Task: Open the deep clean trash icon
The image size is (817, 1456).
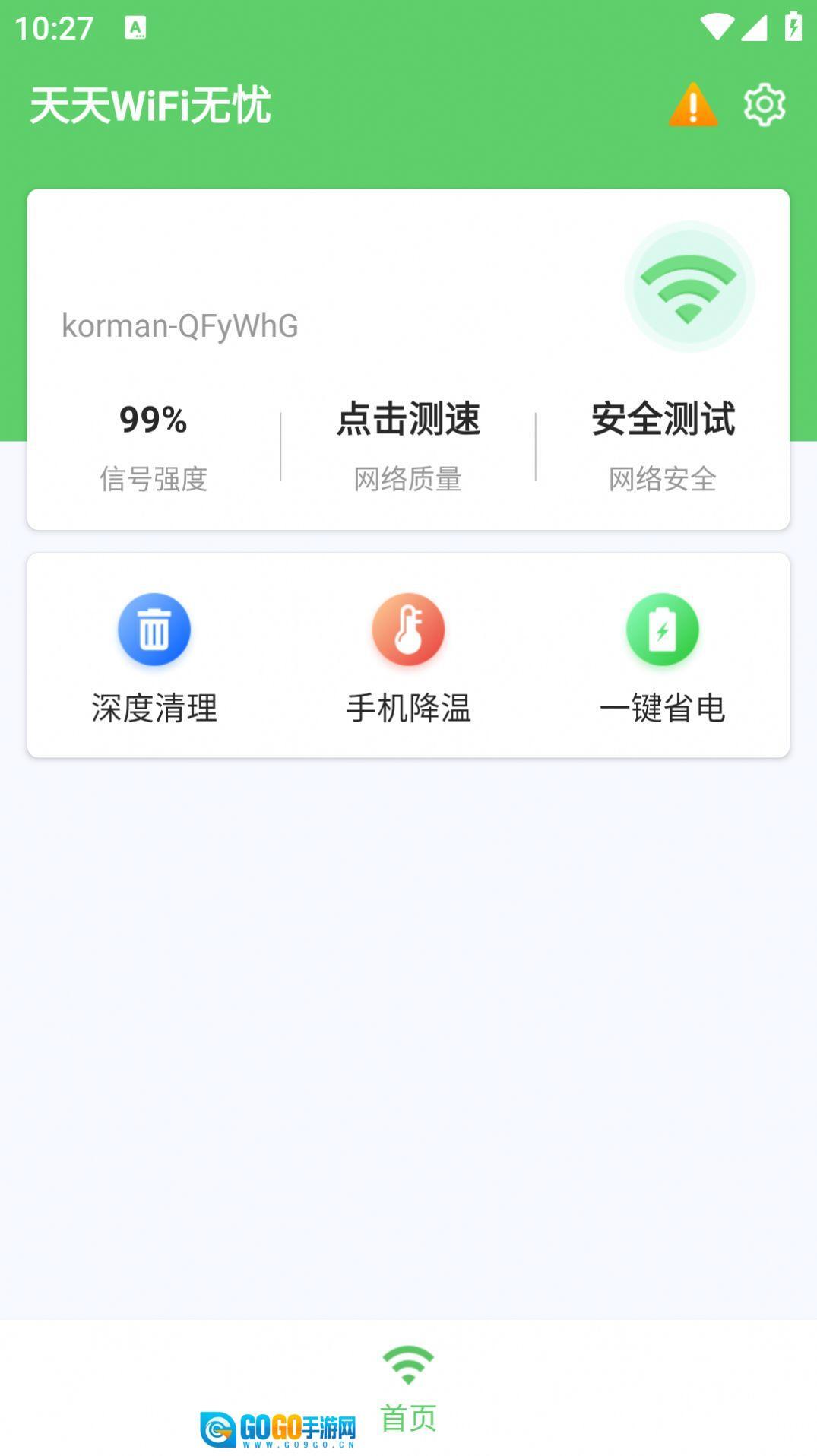Action: tap(154, 629)
